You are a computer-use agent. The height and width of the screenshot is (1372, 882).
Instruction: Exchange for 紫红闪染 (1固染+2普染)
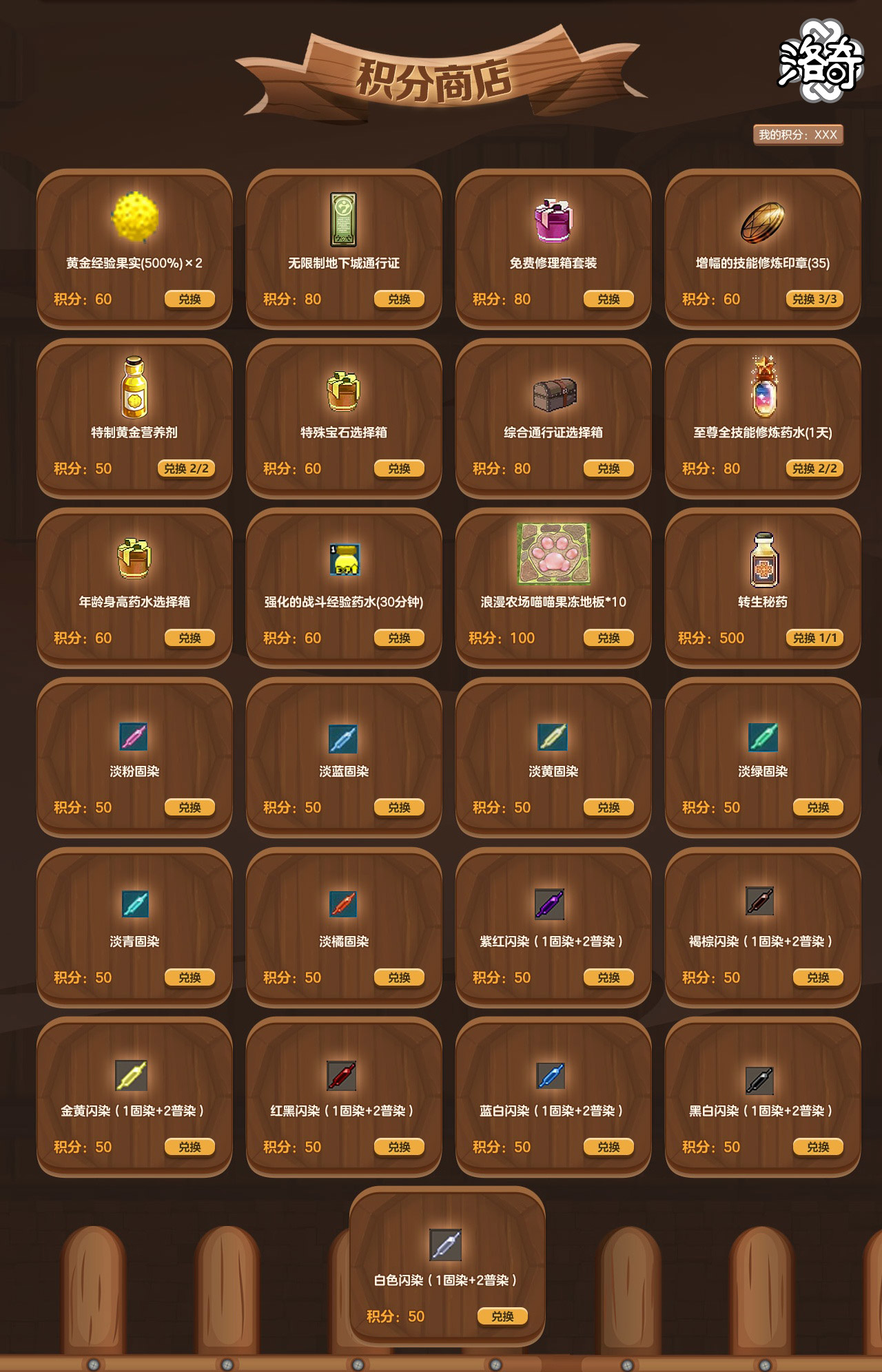(608, 977)
